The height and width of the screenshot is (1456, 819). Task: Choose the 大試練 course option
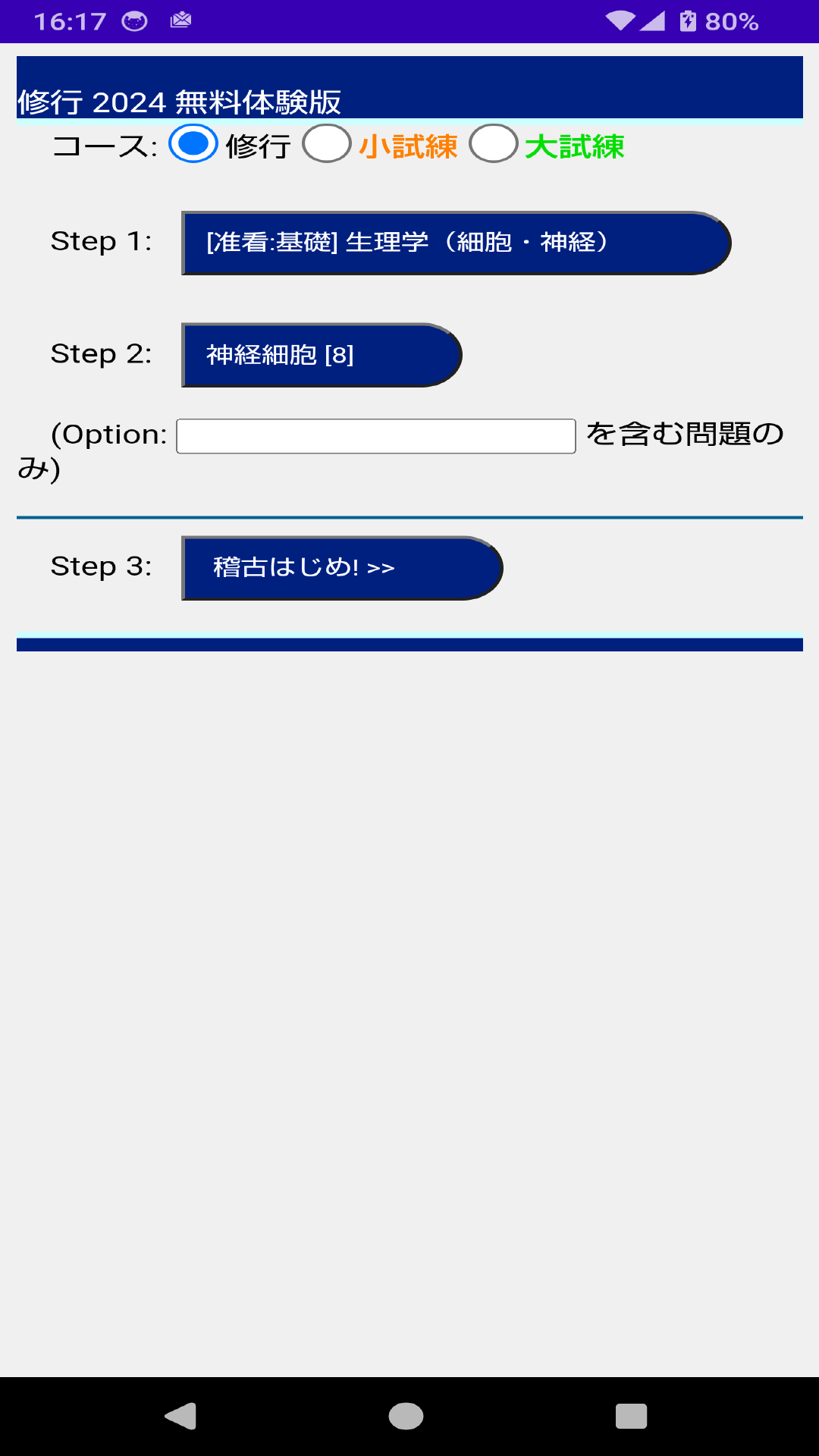click(494, 144)
